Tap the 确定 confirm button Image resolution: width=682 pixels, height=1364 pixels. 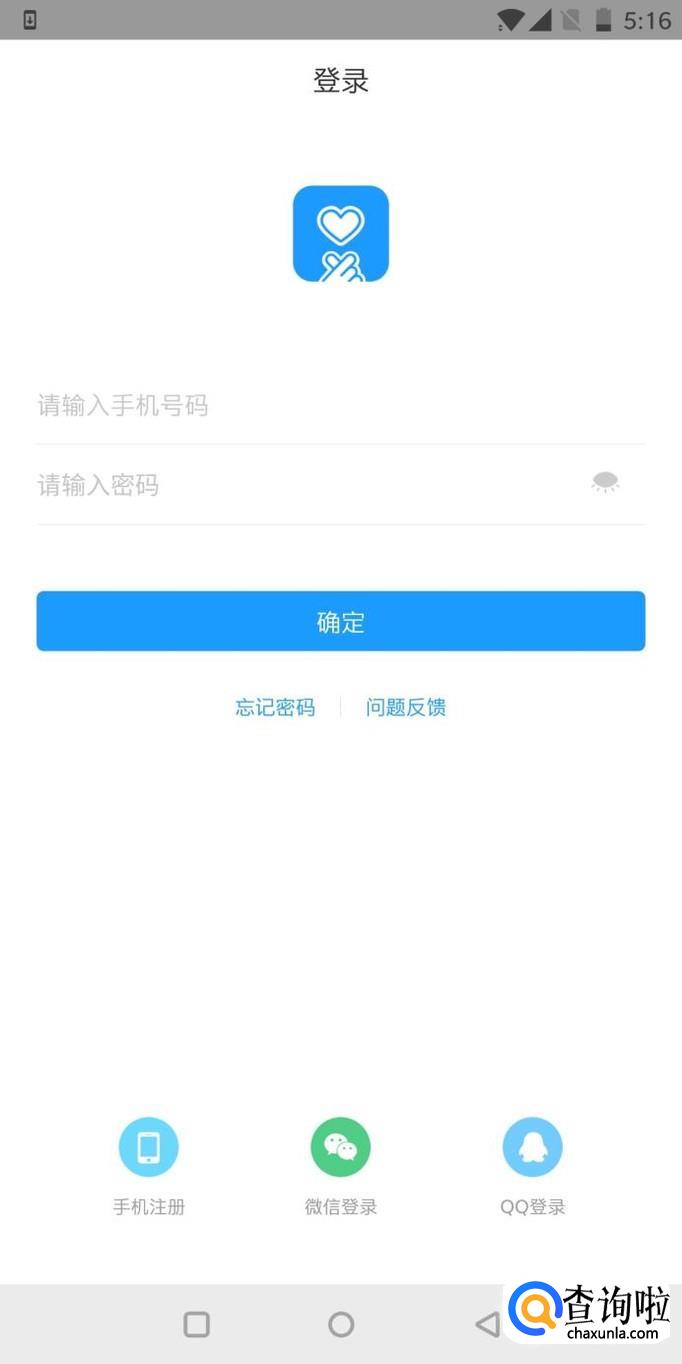[341, 621]
